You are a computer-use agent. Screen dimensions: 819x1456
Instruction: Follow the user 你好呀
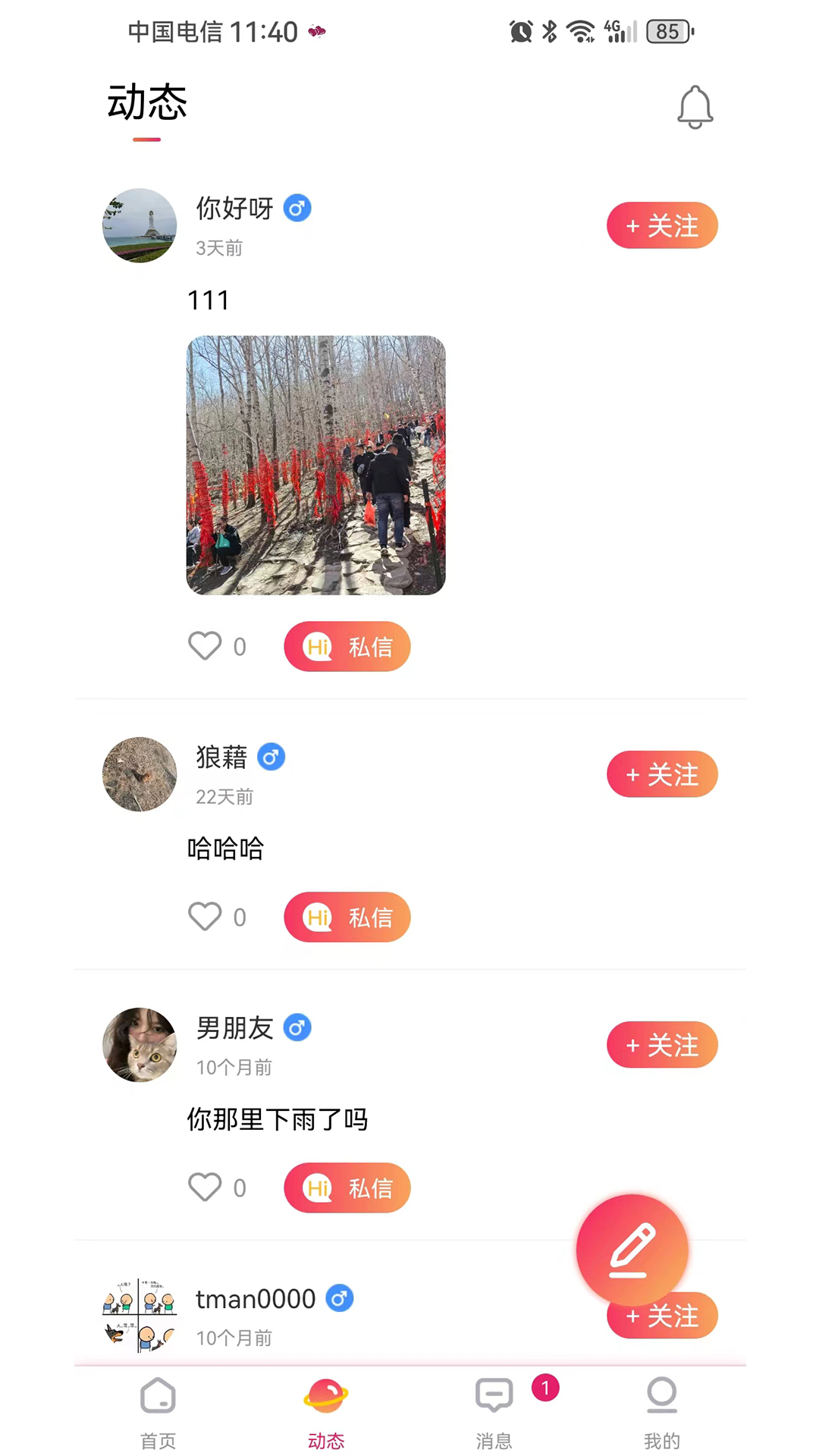point(662,225)
